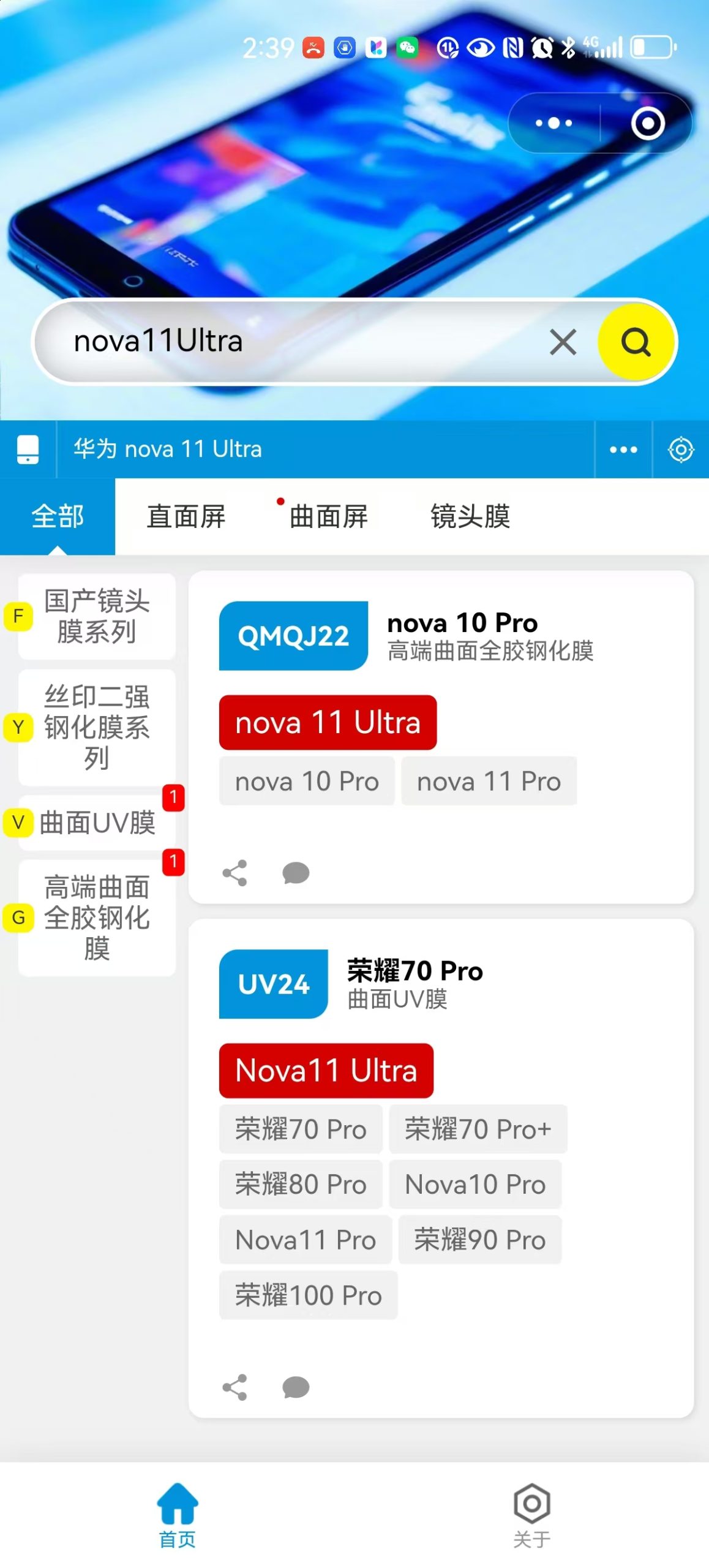Clear the nova11Ultra search text
Viewport: 709px width, 1568px height.
563,342
